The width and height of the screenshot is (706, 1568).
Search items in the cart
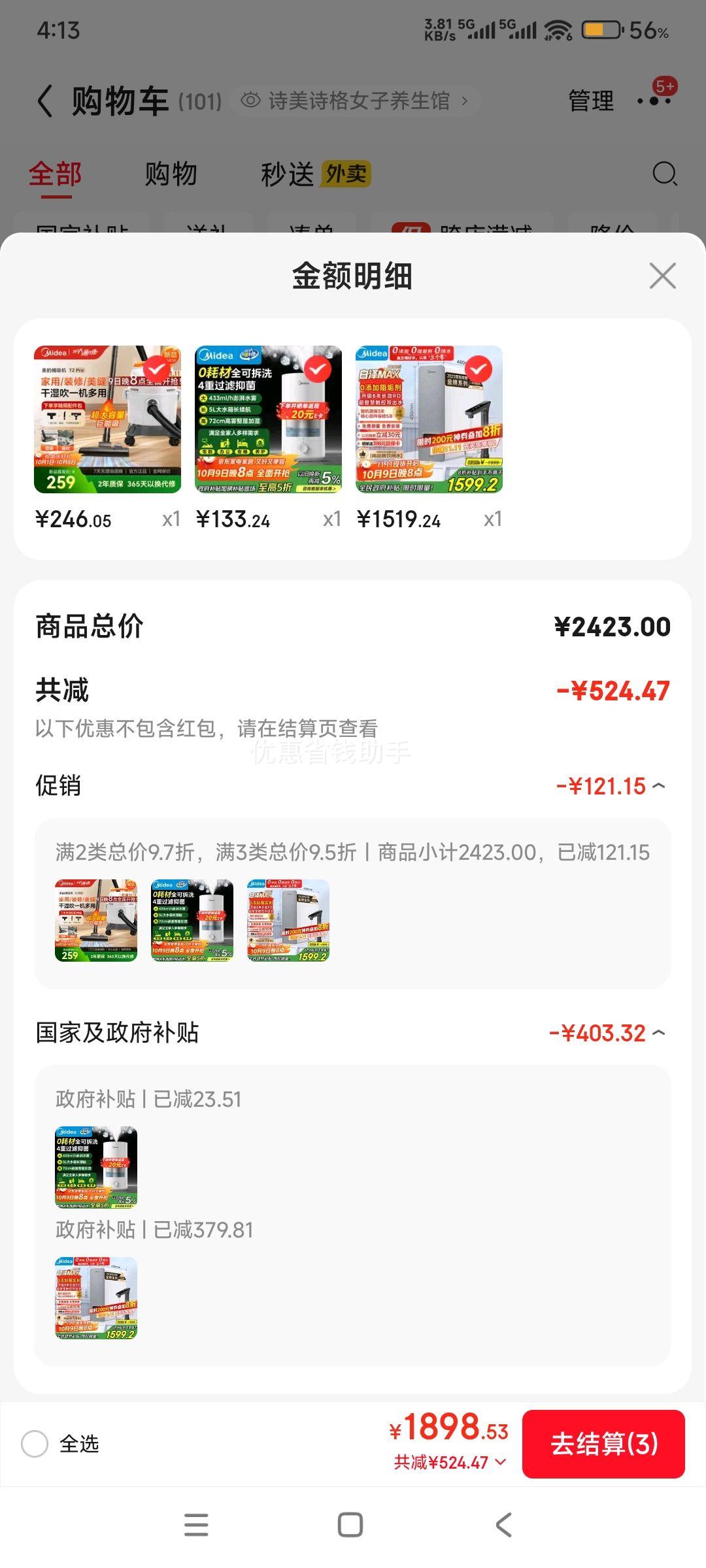pos(664,174)
